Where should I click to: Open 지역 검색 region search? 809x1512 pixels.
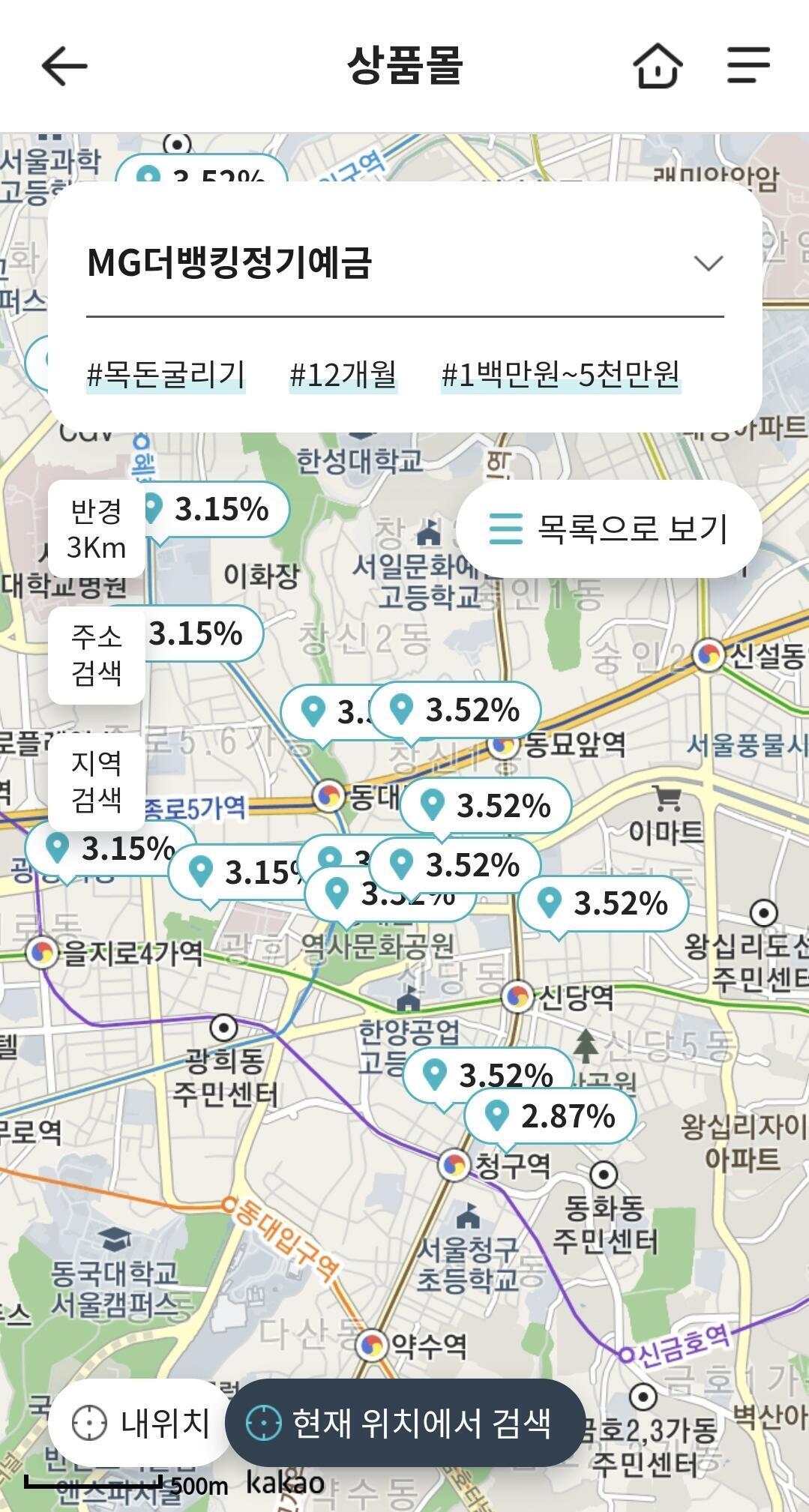click(97, 782)
